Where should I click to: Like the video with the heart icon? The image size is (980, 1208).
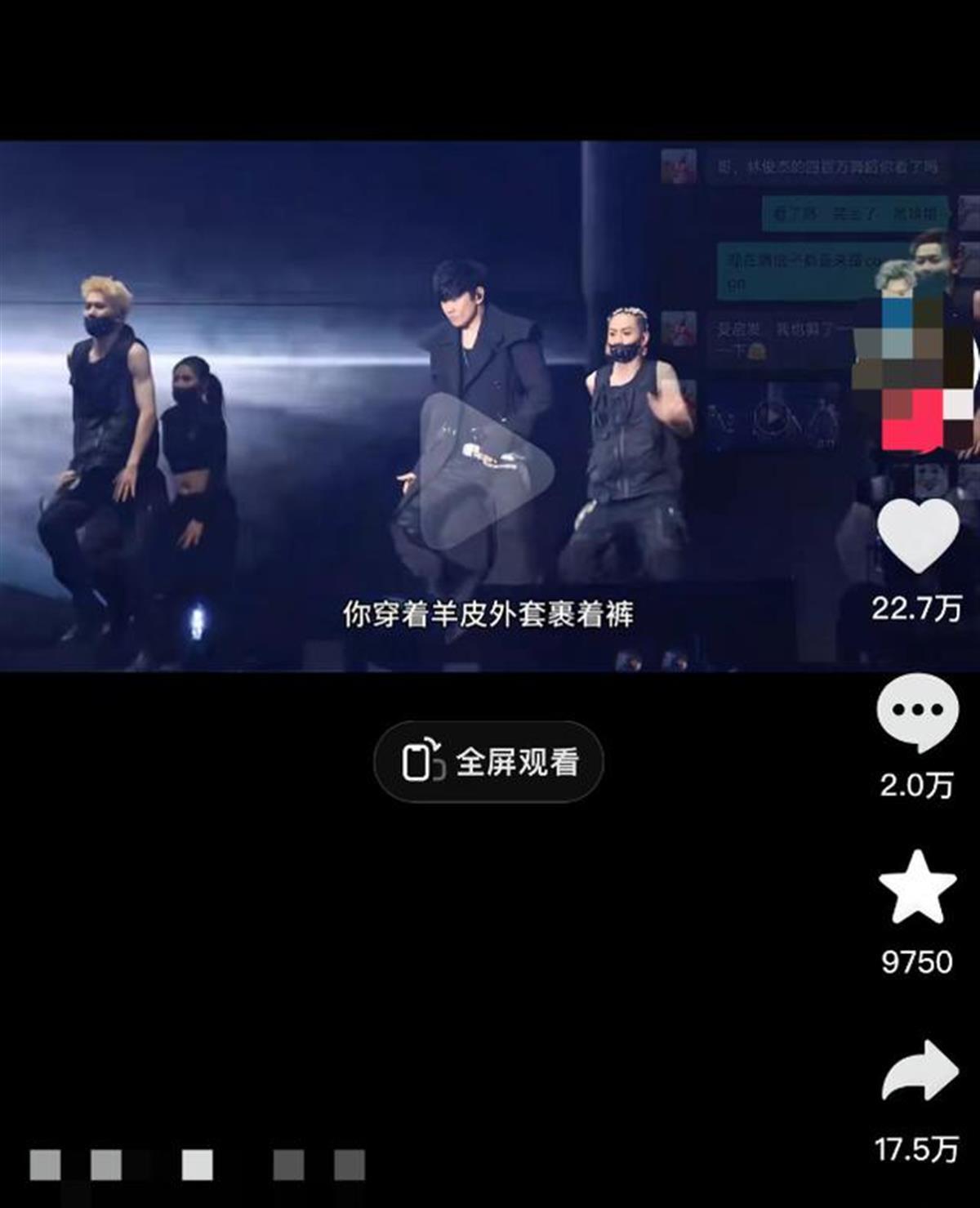point(918,535)
